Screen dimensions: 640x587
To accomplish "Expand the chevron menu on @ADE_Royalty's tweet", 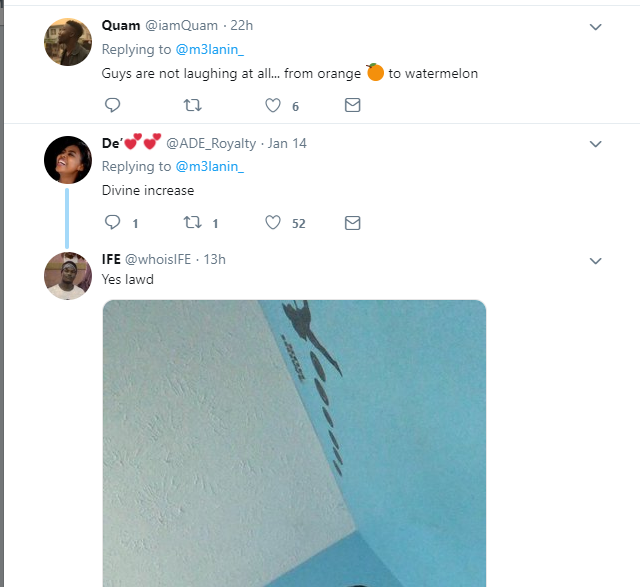I will pos(596,145).
